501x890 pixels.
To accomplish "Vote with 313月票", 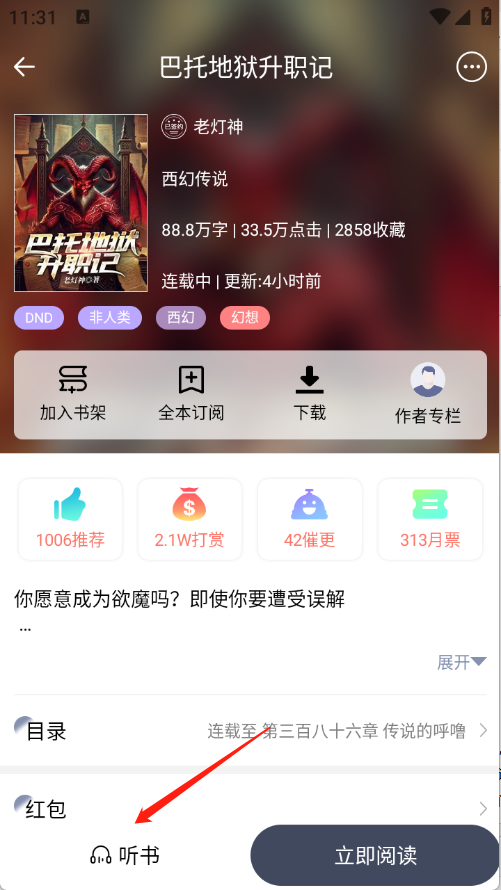I will click(430, 519).
